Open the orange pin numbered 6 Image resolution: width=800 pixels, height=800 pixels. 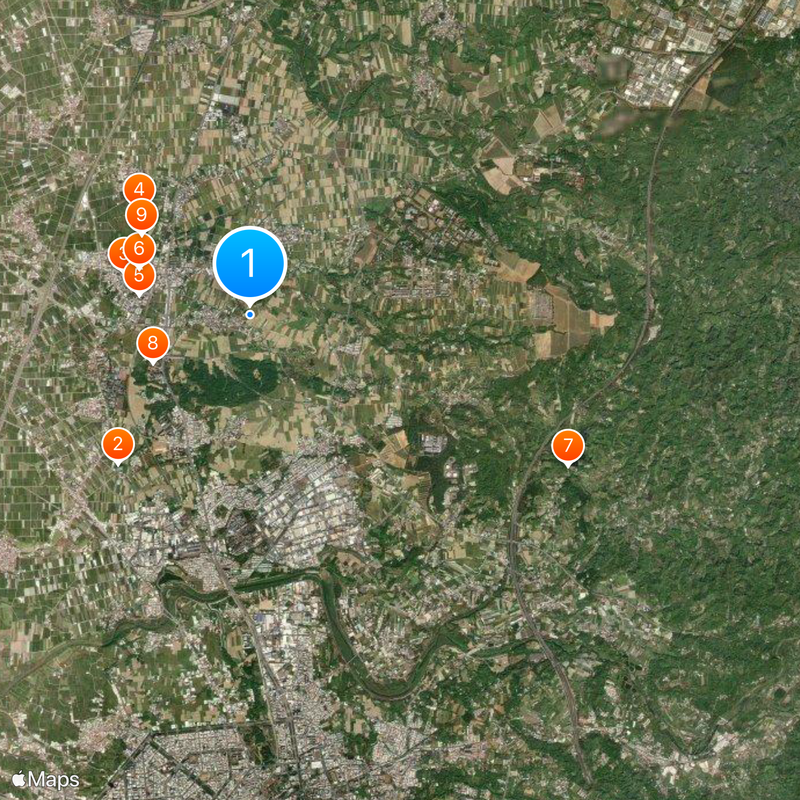coord(141,248)
